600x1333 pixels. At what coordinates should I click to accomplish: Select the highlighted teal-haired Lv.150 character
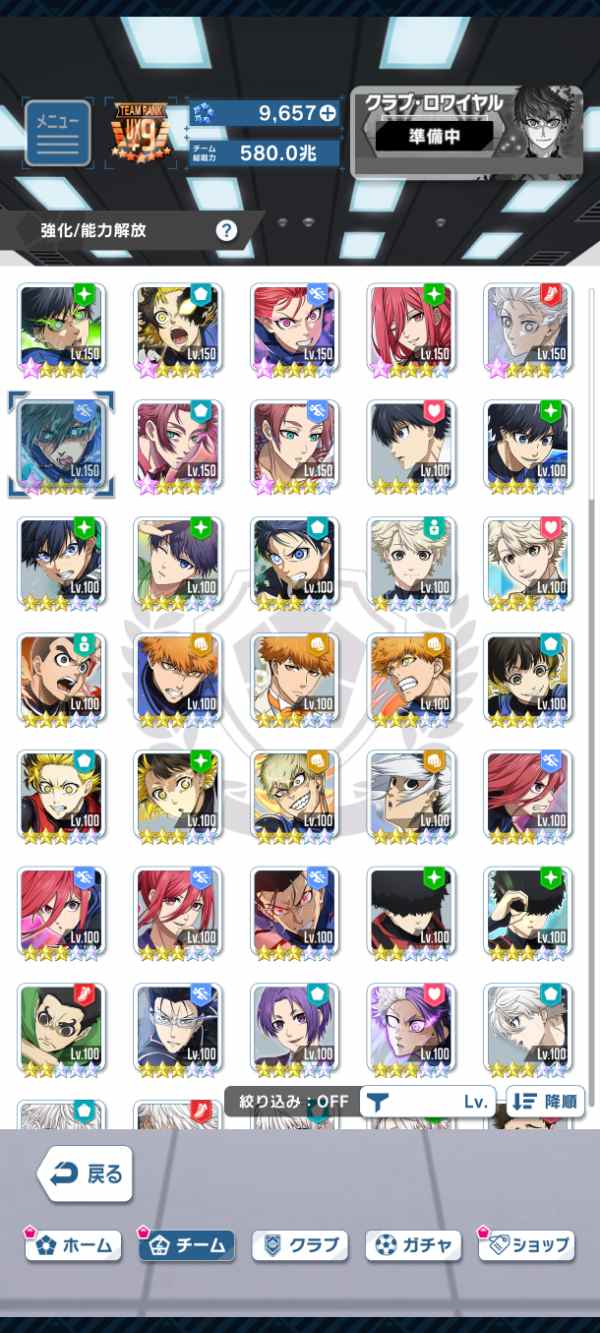point(61,442)
